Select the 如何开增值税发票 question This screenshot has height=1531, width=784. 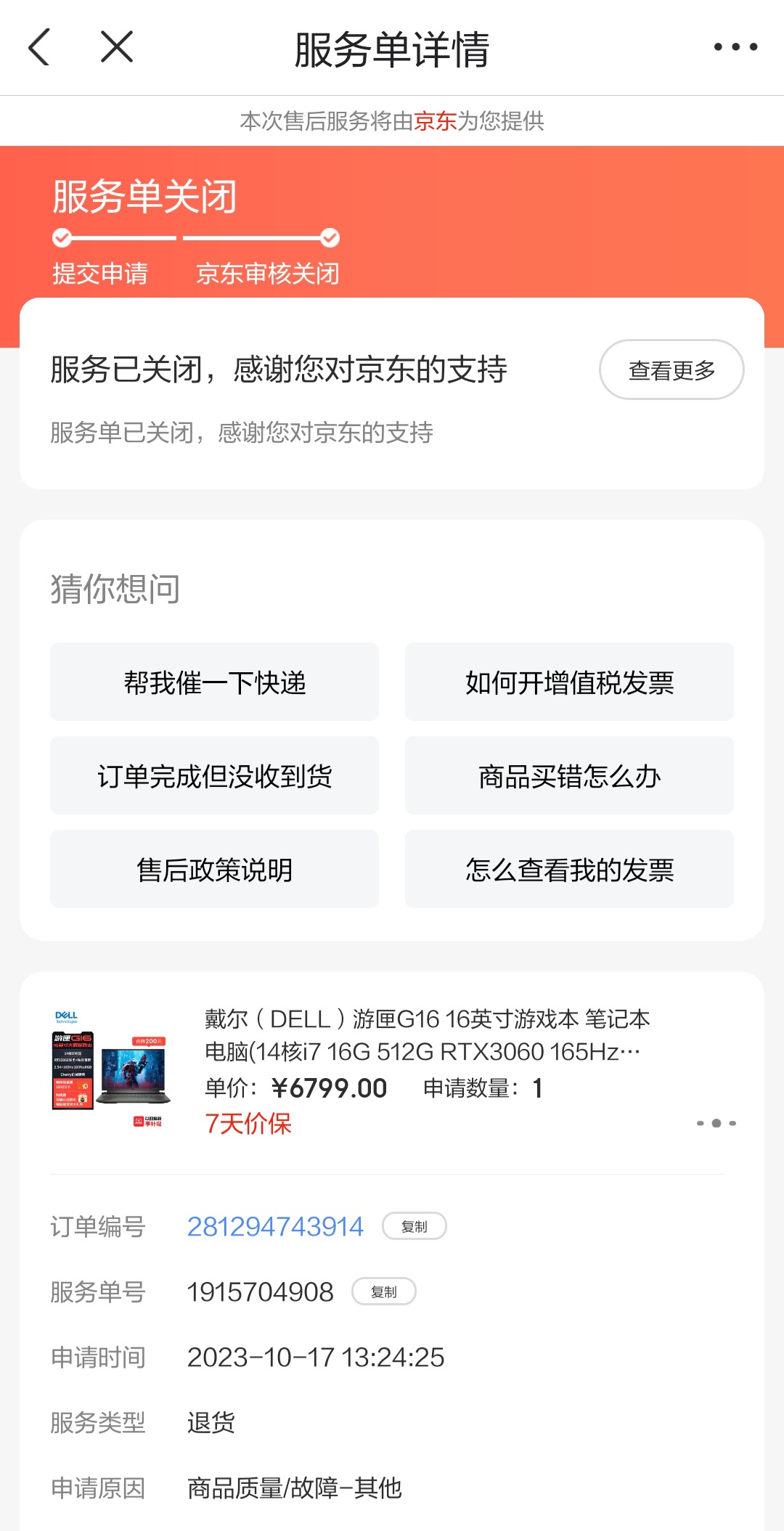(569, 682)
